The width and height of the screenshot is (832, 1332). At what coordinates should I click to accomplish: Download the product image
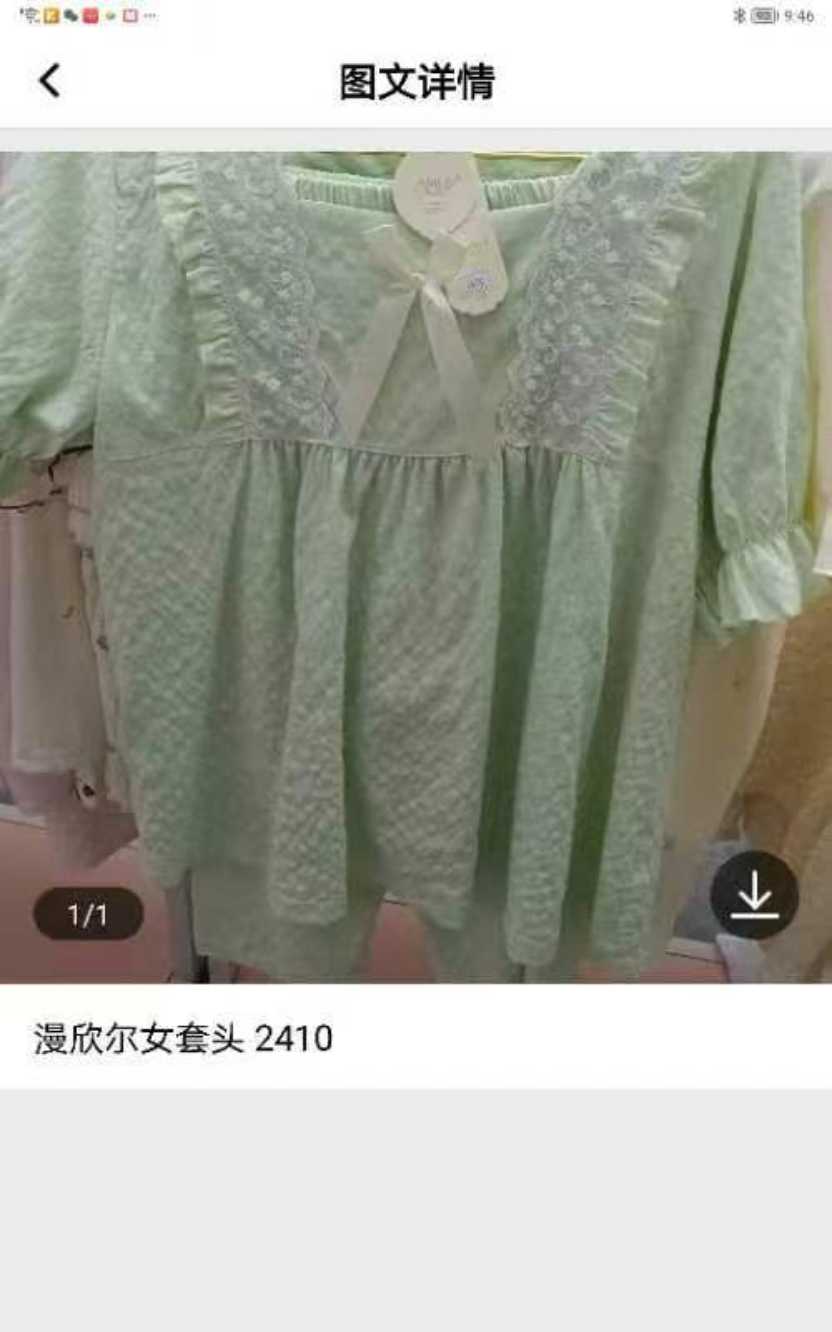[x=754, y=894]
